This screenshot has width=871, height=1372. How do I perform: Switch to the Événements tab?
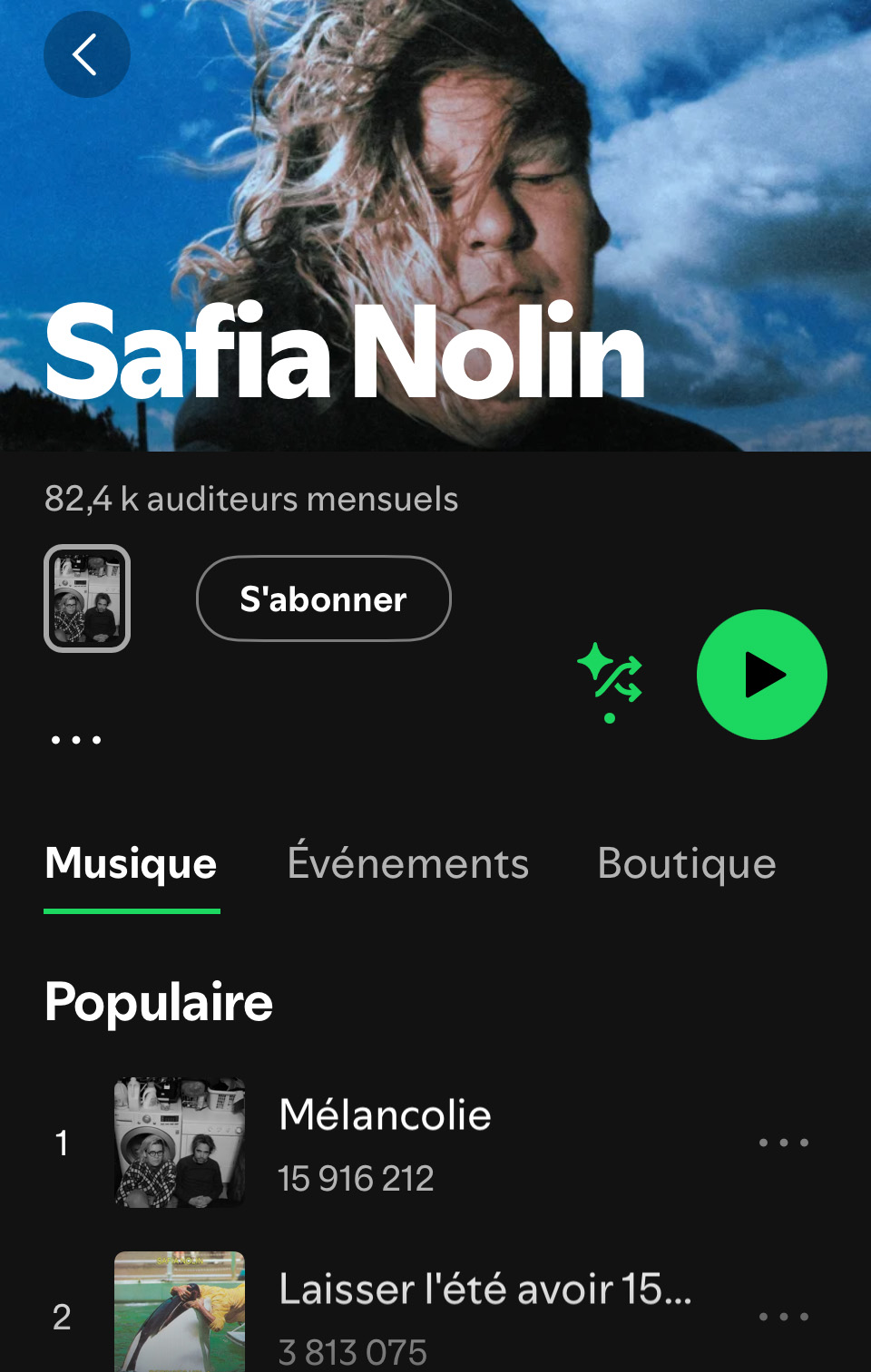point(408,863)
